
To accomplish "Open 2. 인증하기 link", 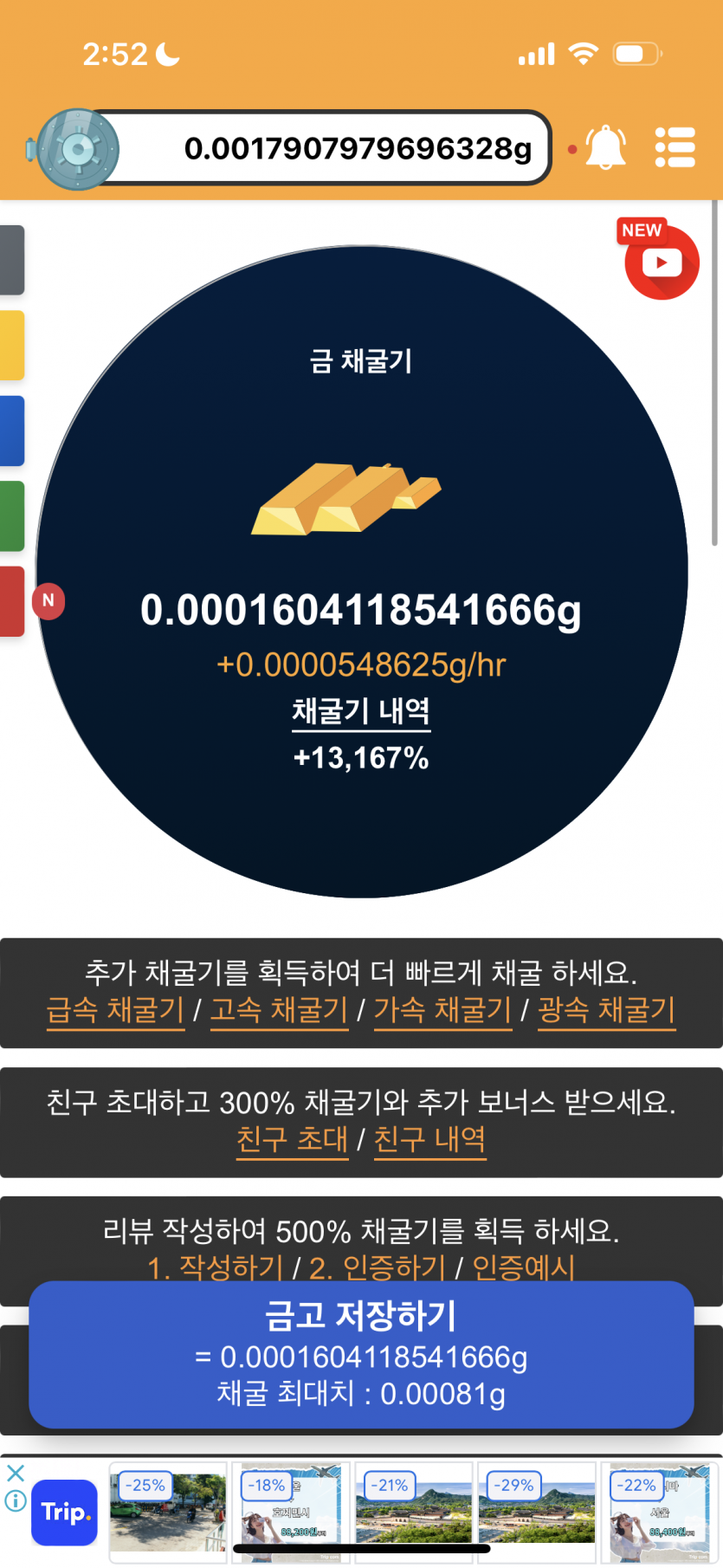I will (x=378, y=1267).
